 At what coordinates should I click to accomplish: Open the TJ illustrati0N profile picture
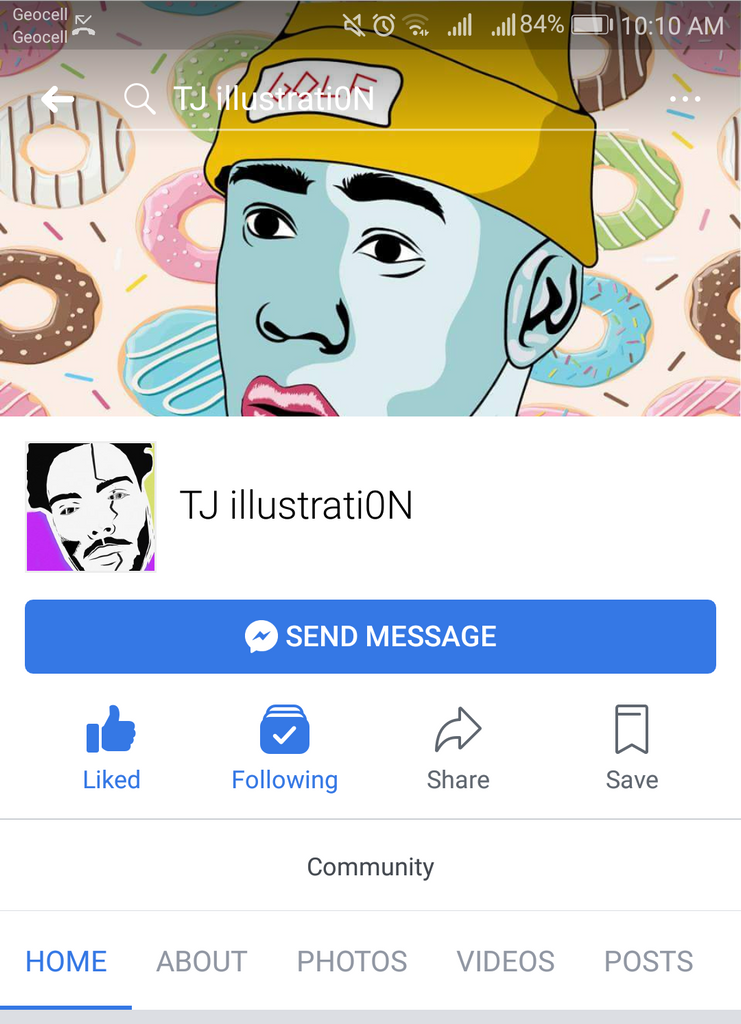tap(90, 507)
